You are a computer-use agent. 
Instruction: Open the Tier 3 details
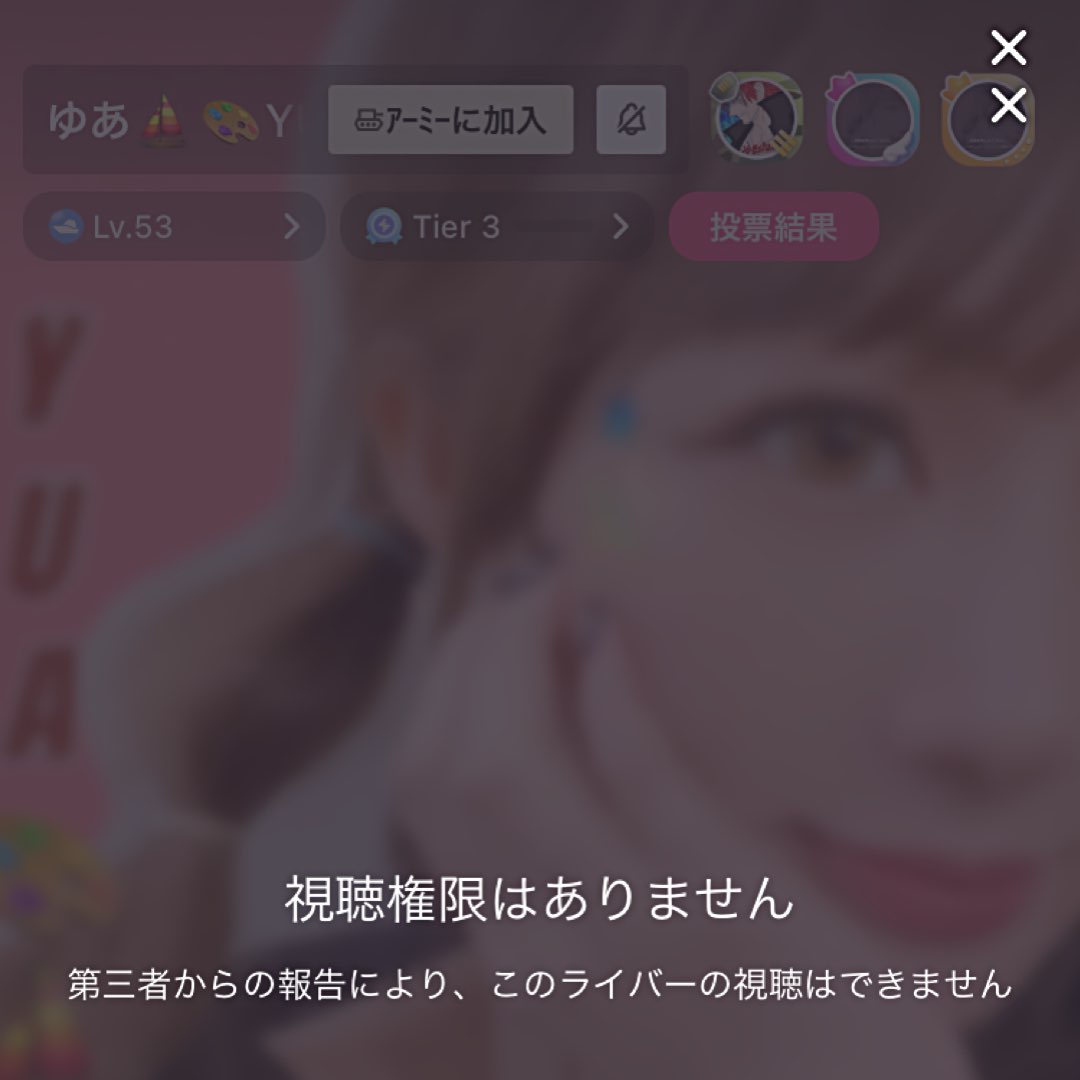pyautogui.click(x=497, y=226)
